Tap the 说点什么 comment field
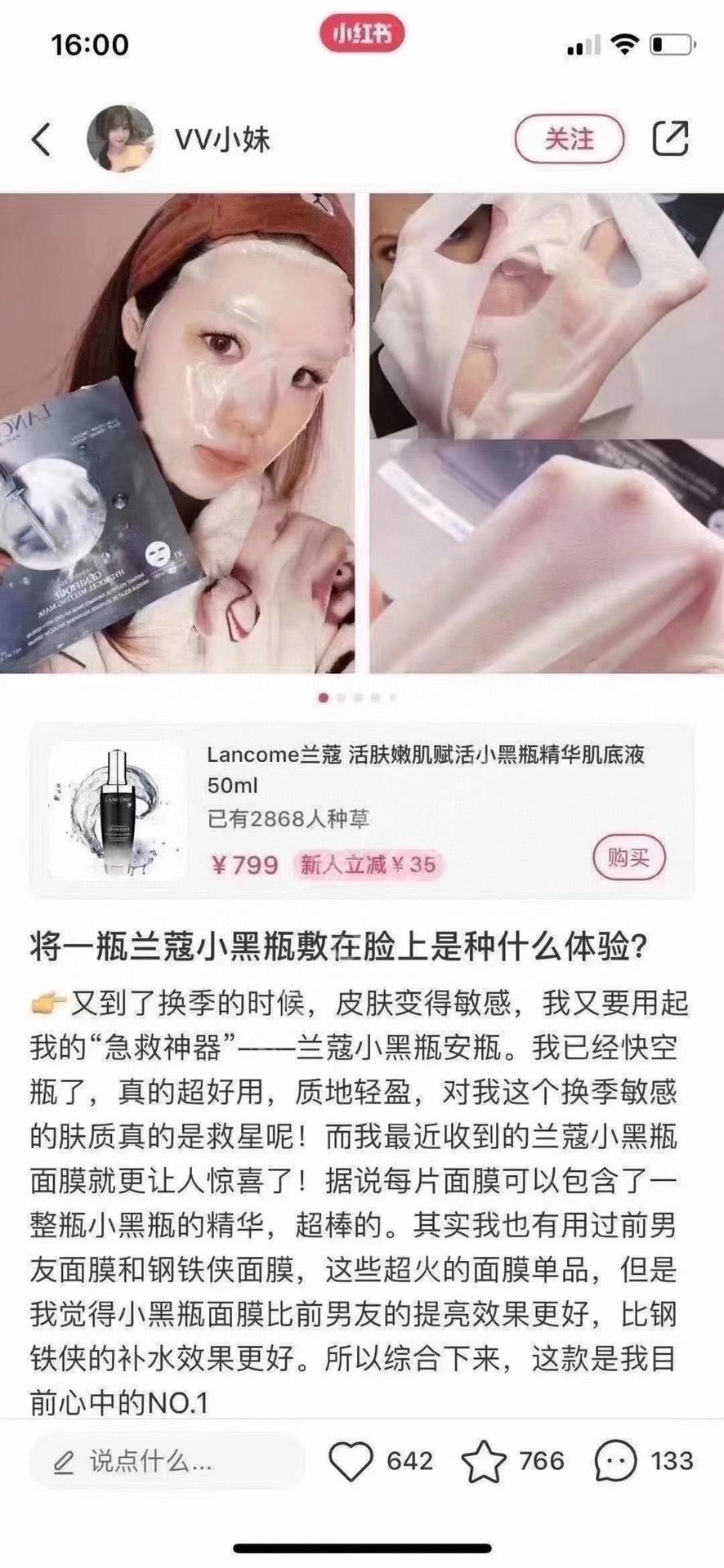This screenshot has width=724, height=1568. (x=168, y=1461)
